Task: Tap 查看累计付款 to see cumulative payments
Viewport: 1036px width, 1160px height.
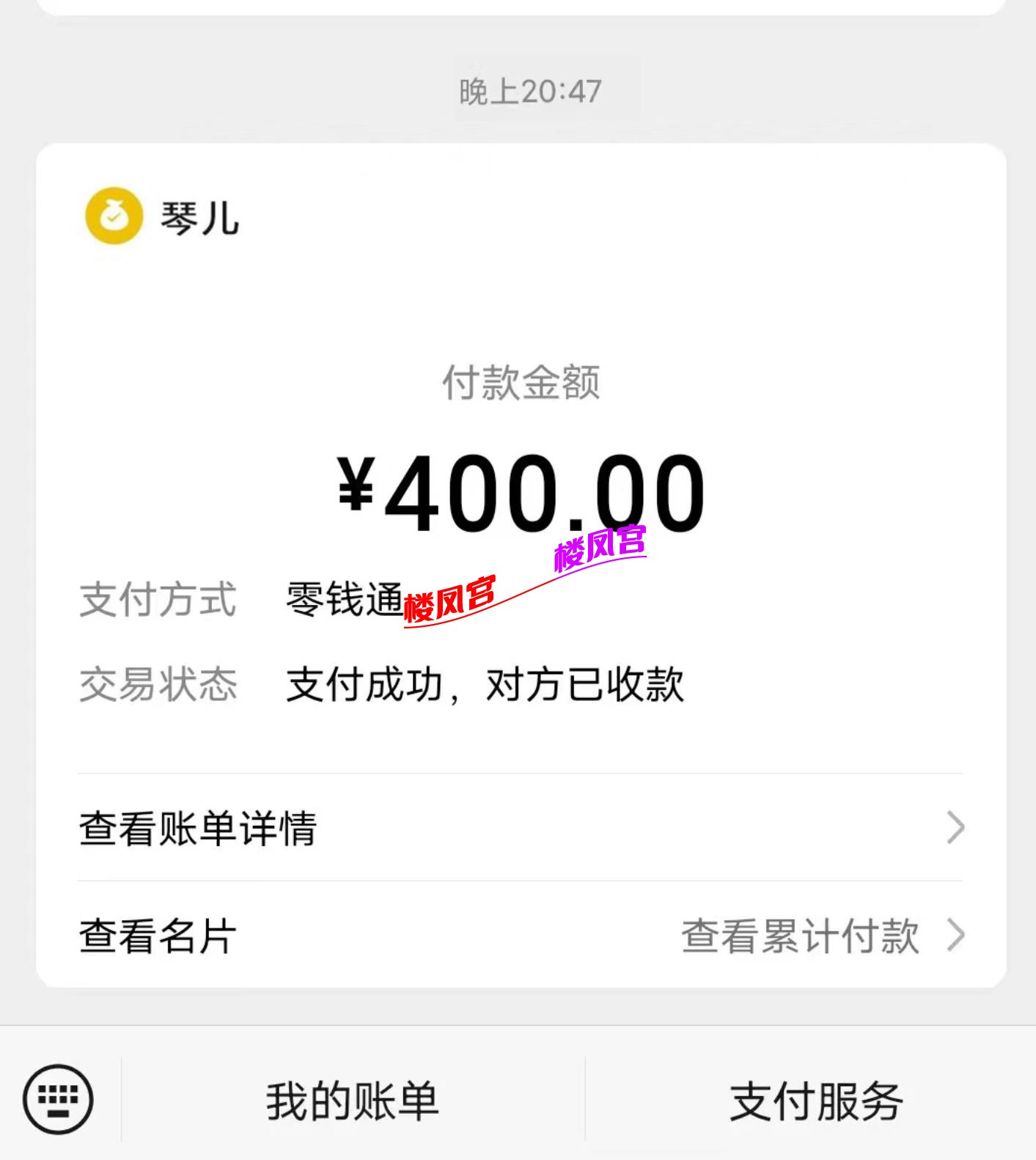Action: pyautogui.click(x=800, y=936)
